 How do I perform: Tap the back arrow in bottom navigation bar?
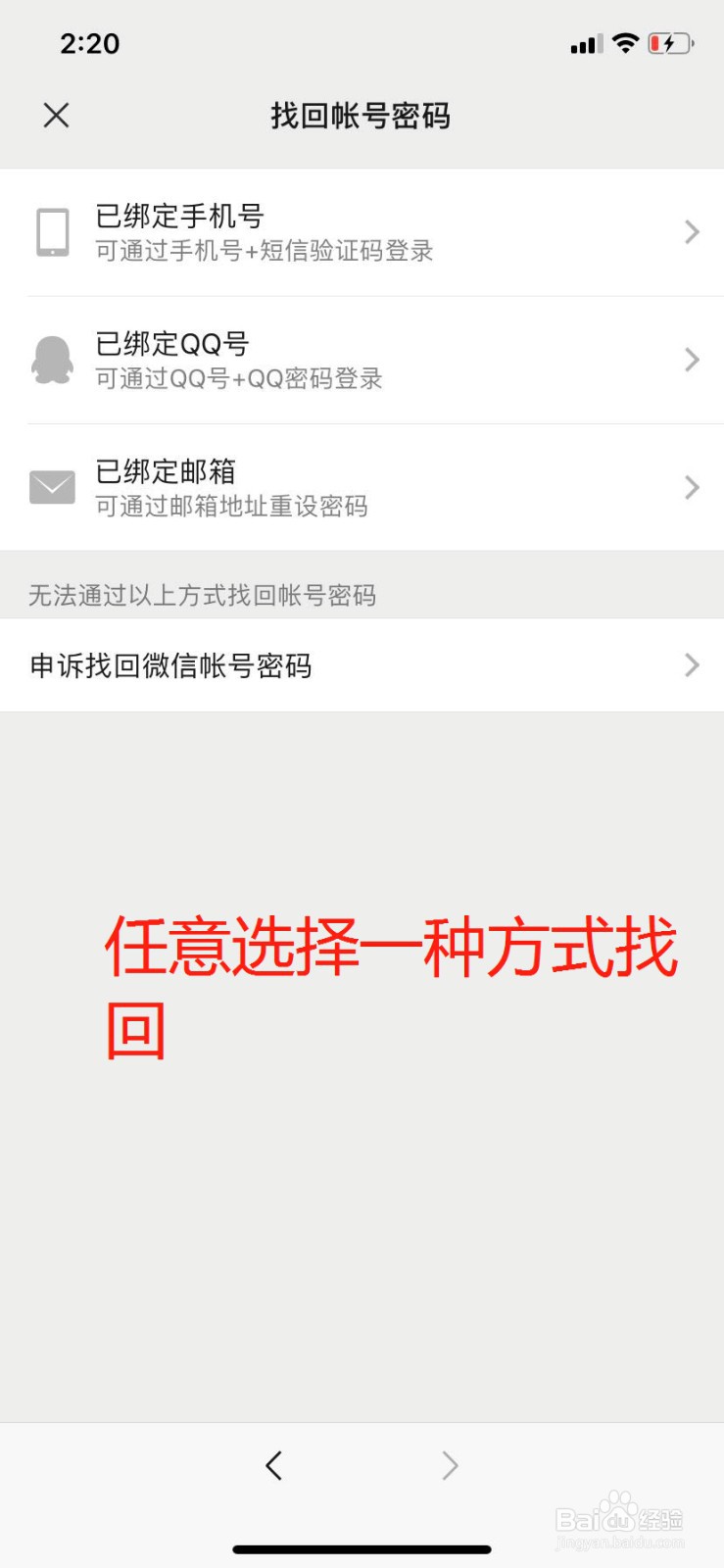(273, 1465)
